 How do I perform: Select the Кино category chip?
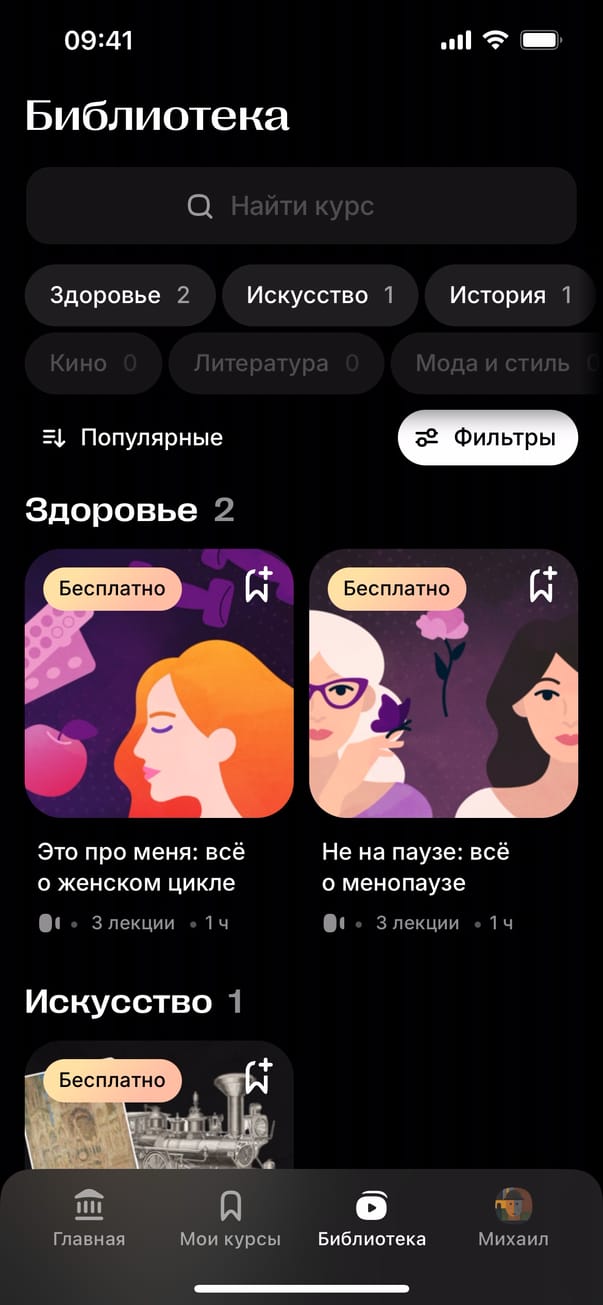(93, 363)
